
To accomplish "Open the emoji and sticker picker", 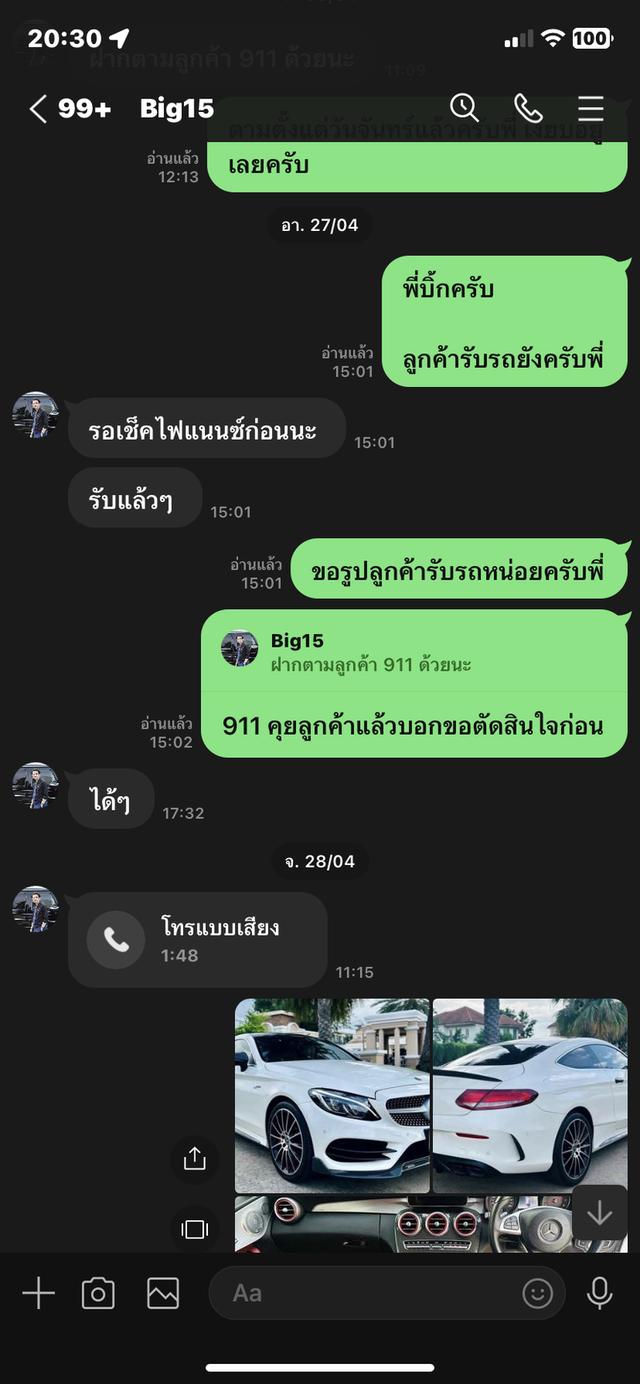I will [x=537, y=1293].
